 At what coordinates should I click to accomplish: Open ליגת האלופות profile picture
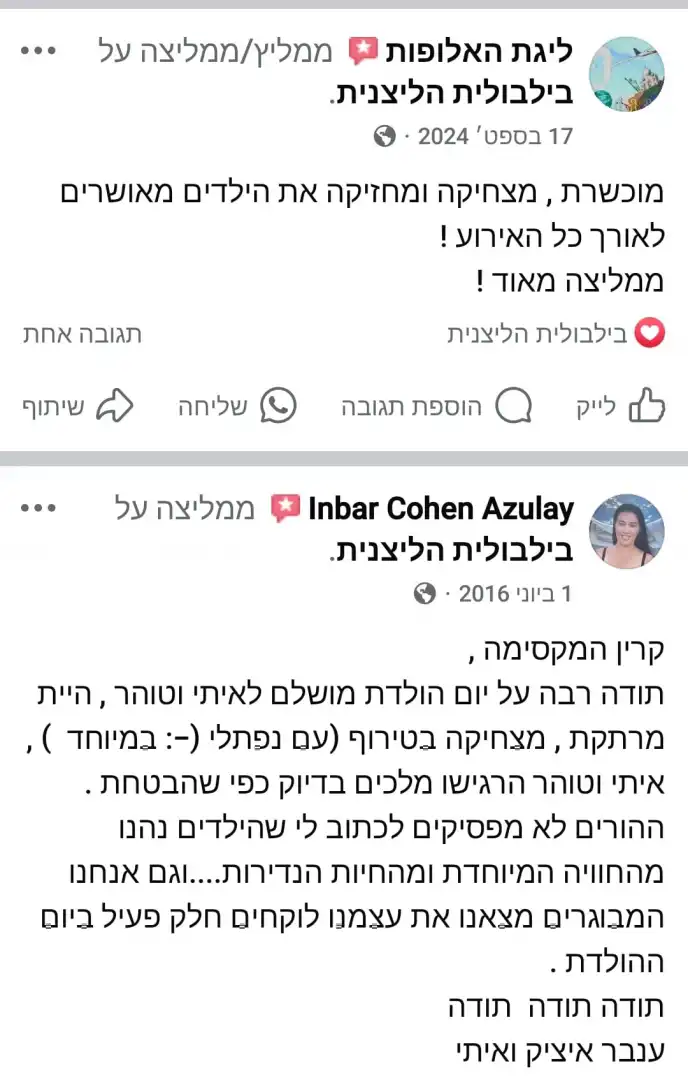627,74
